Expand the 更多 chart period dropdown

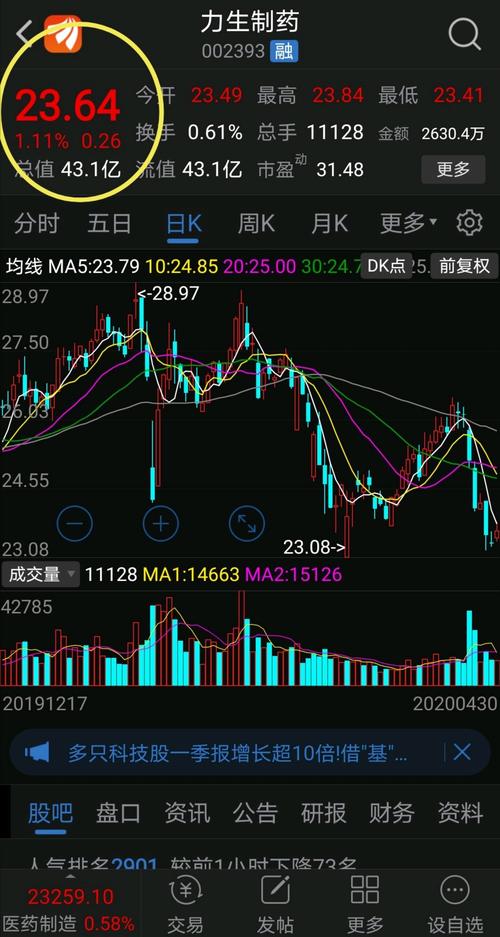coord(409,223)
